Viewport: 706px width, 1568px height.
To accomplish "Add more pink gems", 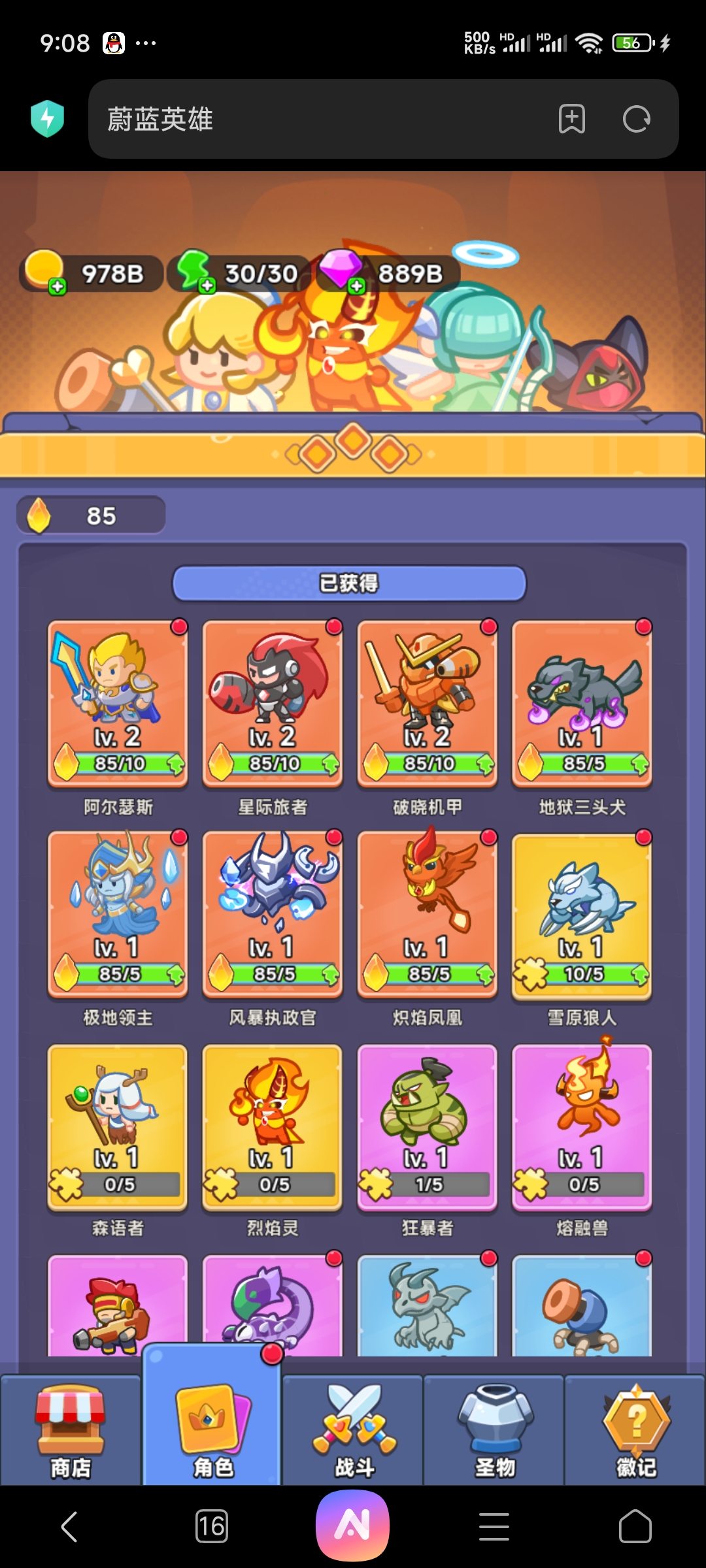I will coord(356,286).
